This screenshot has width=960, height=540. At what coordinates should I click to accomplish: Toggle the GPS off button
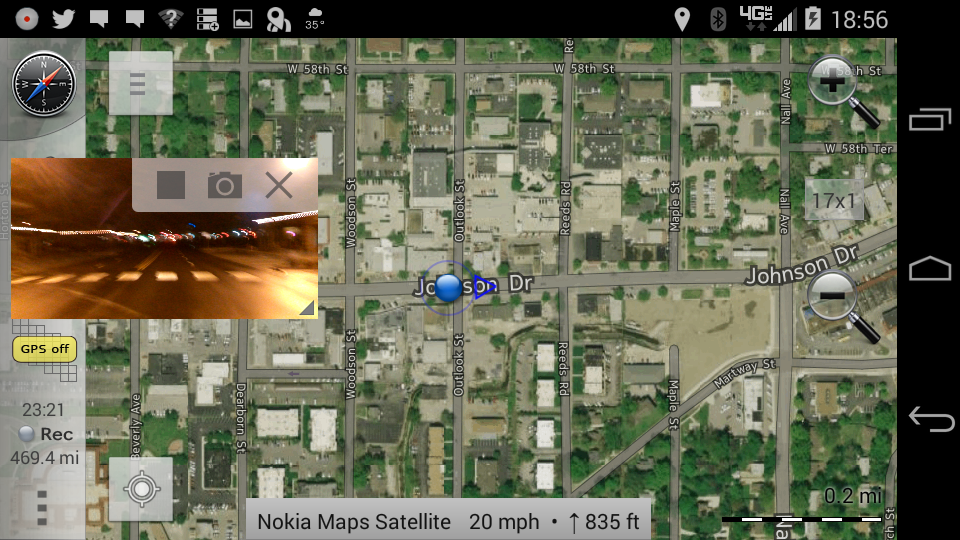[x=45, y=349]
